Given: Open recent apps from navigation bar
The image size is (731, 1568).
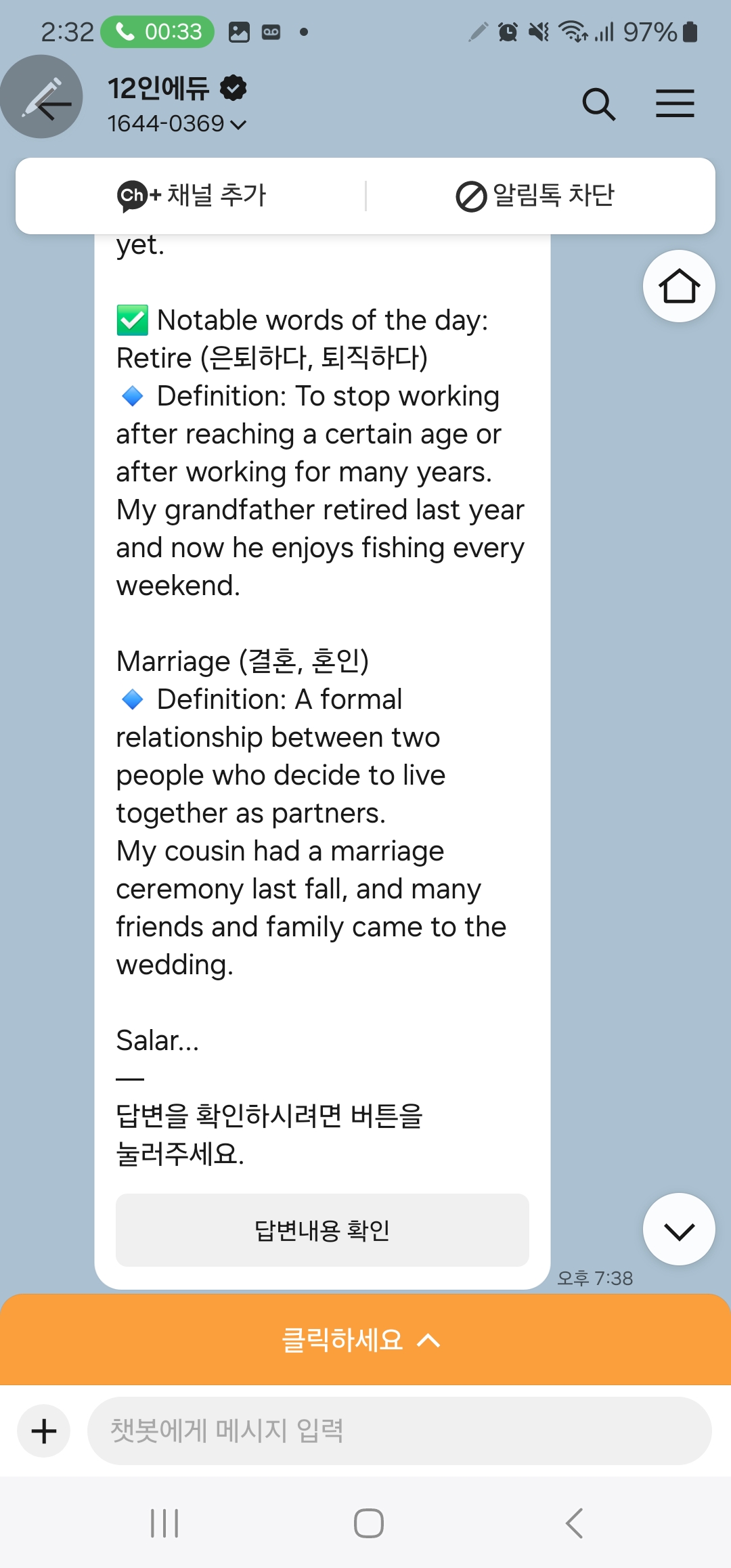Looking at the screenshot, I should pyautogui.click(x=164, y=1523).
